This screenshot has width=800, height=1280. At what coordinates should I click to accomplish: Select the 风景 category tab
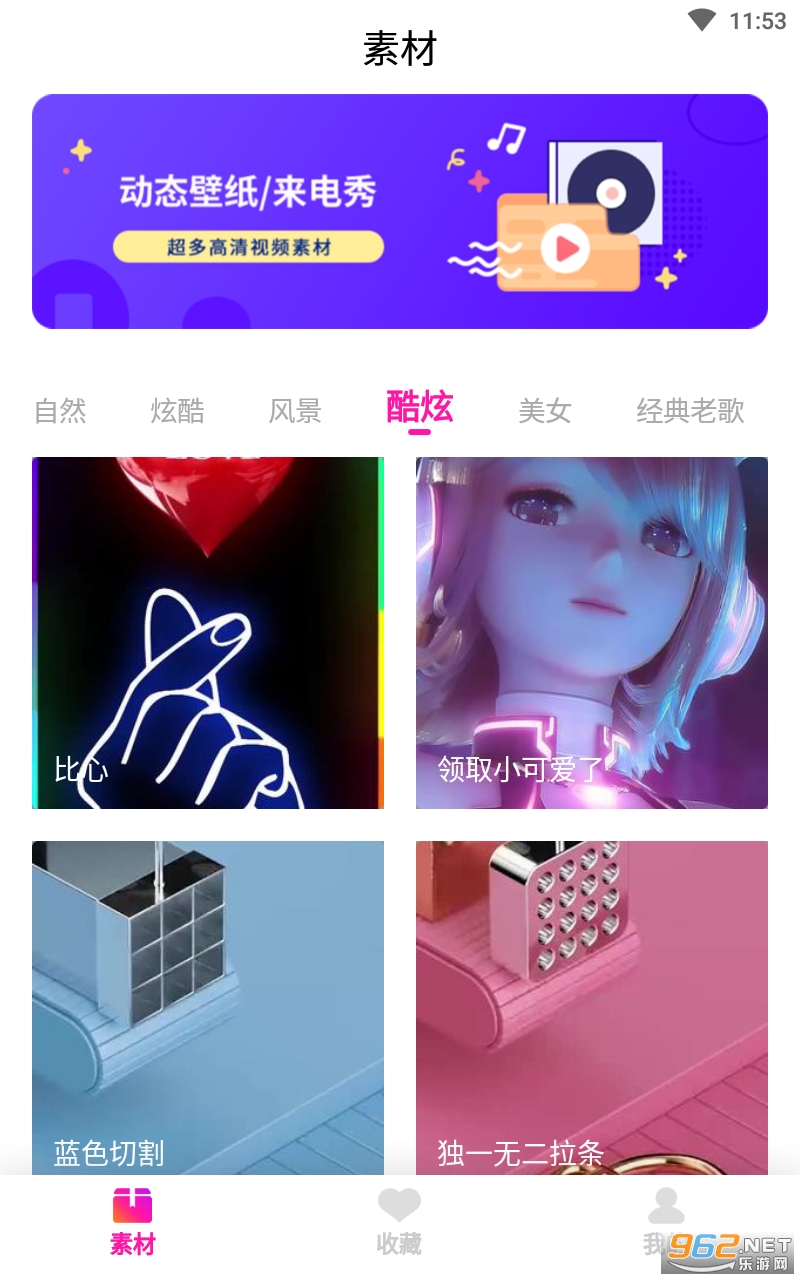coord(295,410)
